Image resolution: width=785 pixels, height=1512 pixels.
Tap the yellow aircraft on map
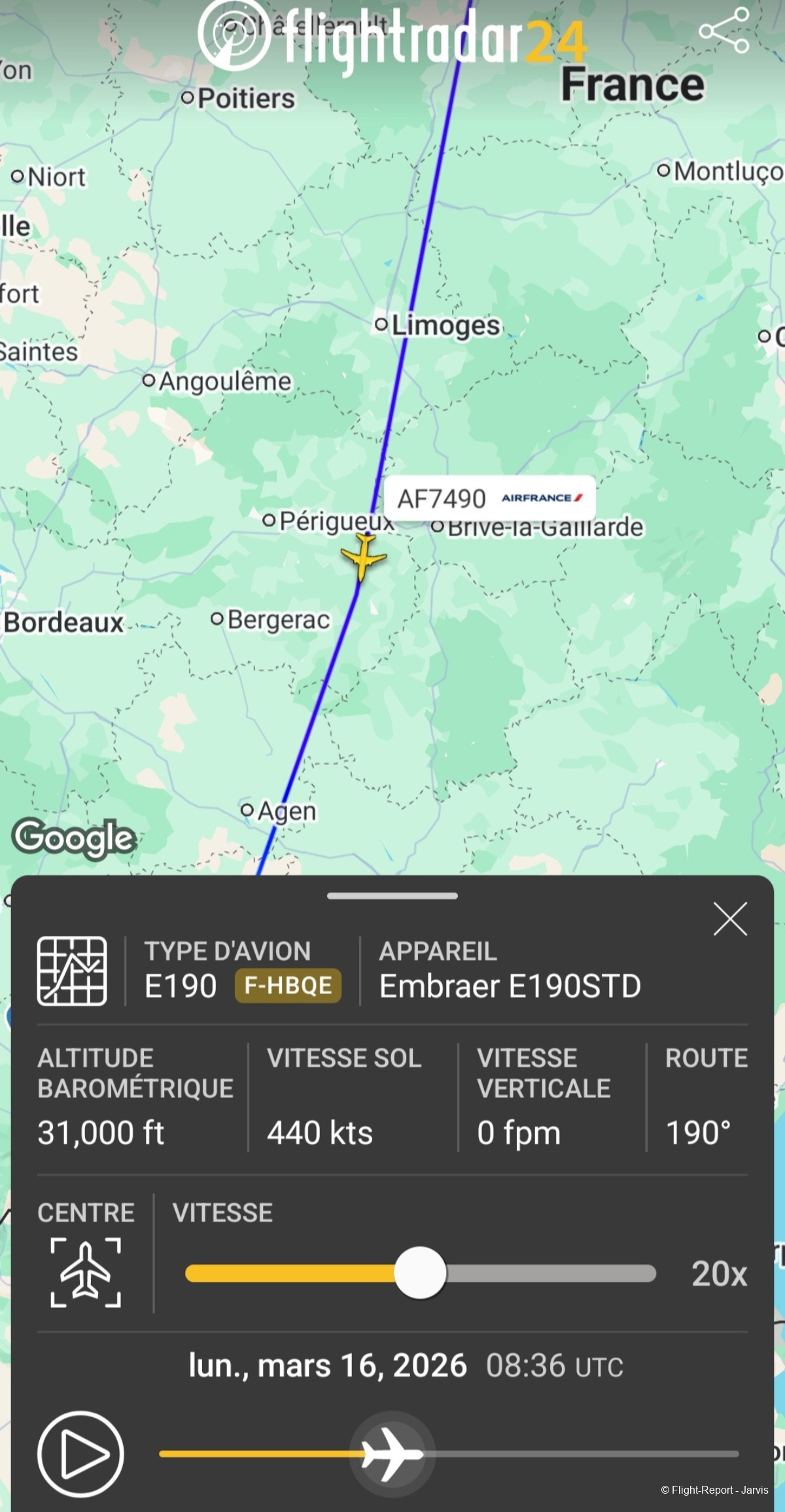pos(363,557)
